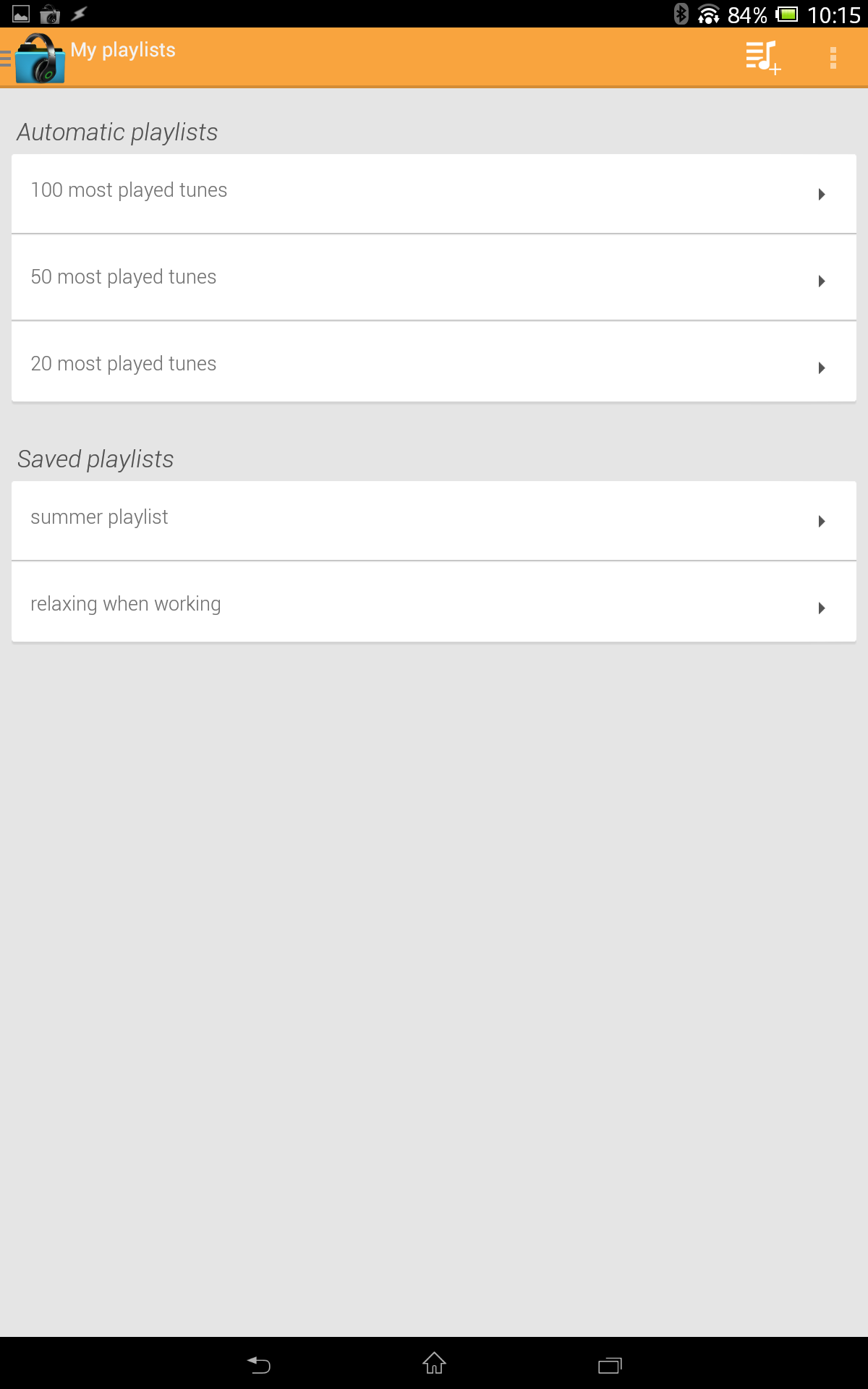Image resolution: width=868 pixels, height=1389 pixels.
Task: Open the relaxing when working playlist
Action: pyautogui.click(x=434, y=603)
